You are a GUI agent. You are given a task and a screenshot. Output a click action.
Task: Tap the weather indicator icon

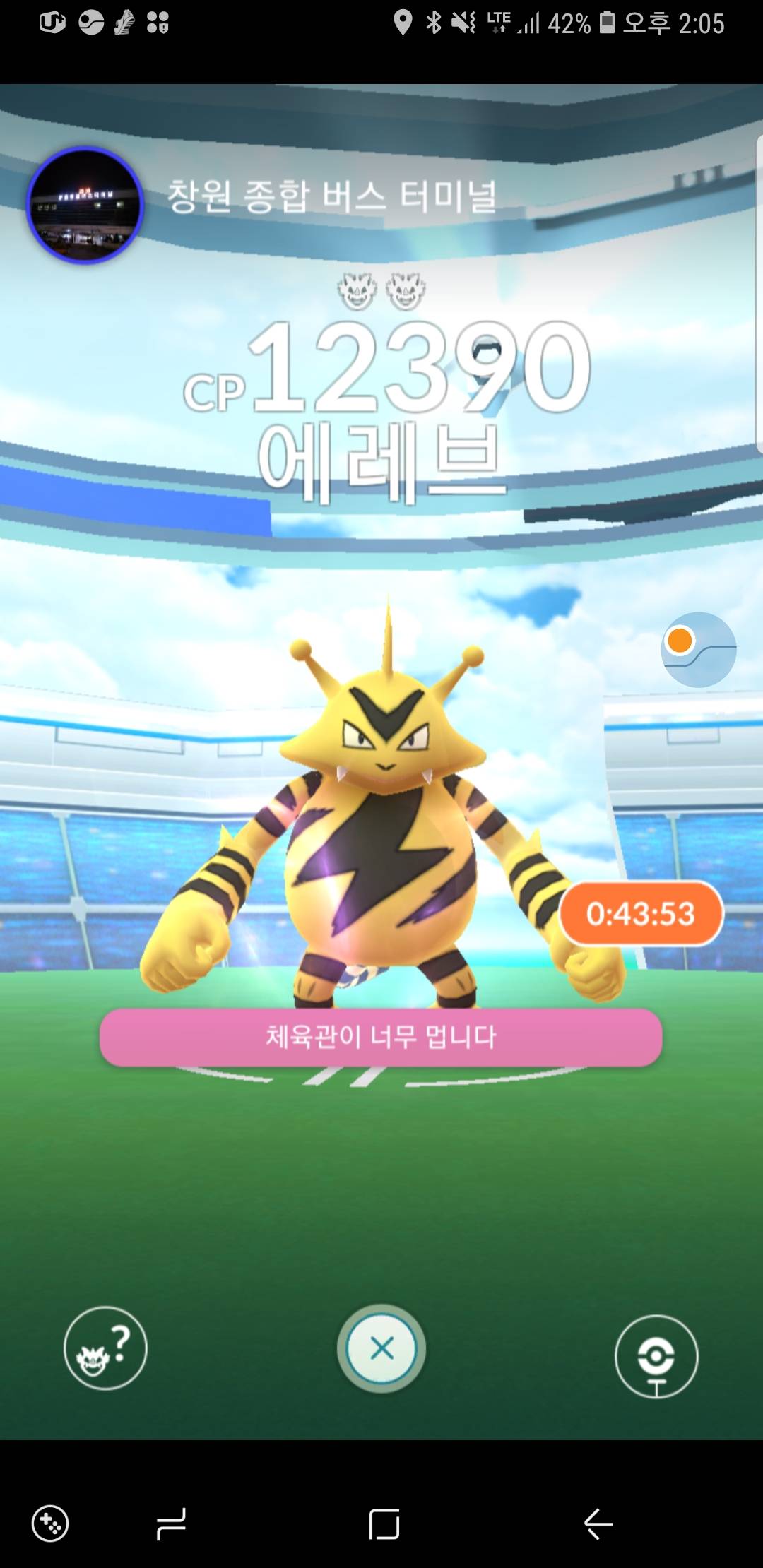pyautogui.click(x=698, y=649)
